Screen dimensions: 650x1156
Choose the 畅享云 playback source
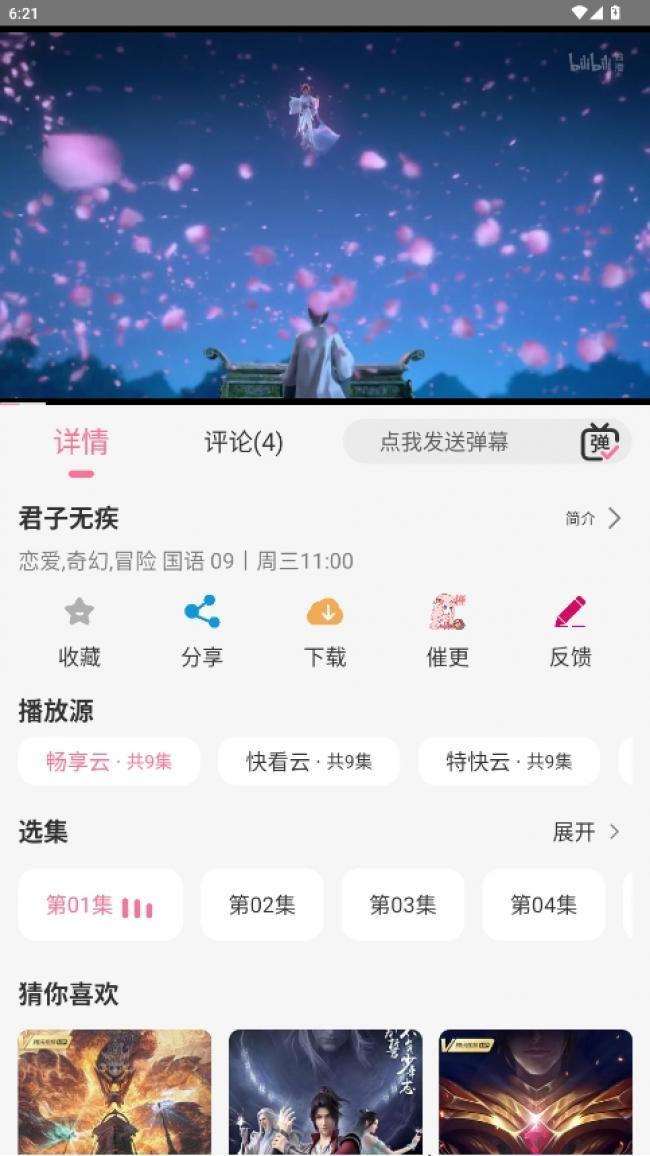[x=109, y=761]
